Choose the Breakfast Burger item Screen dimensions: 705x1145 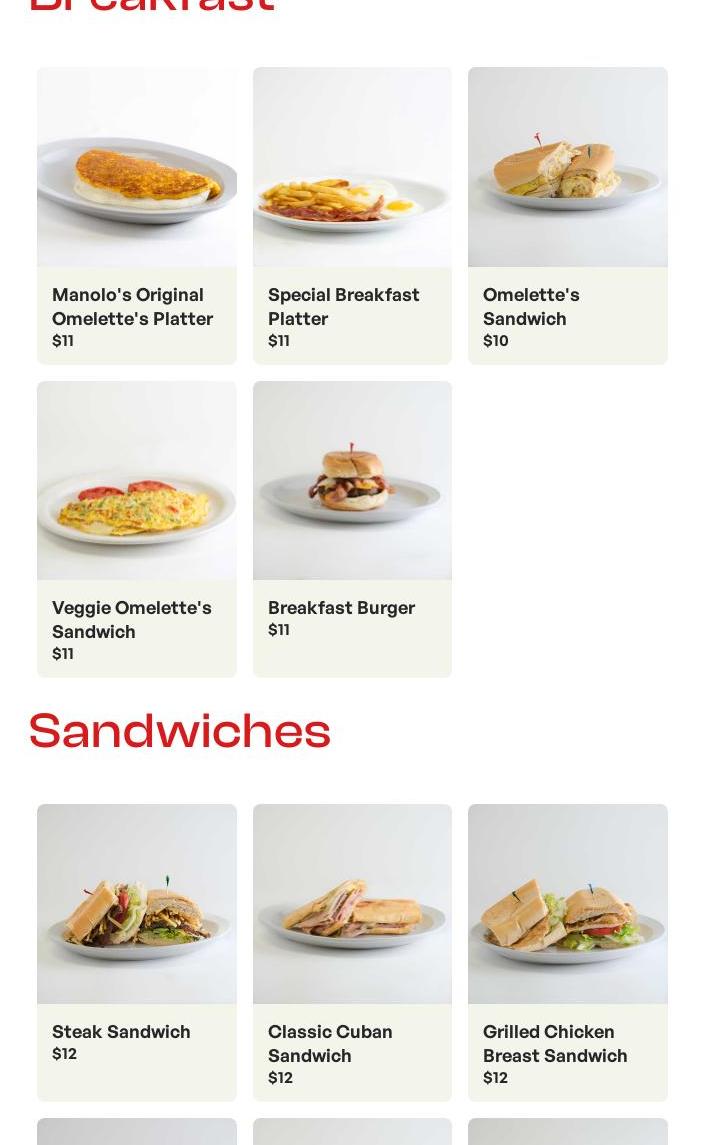coord(352,528)
